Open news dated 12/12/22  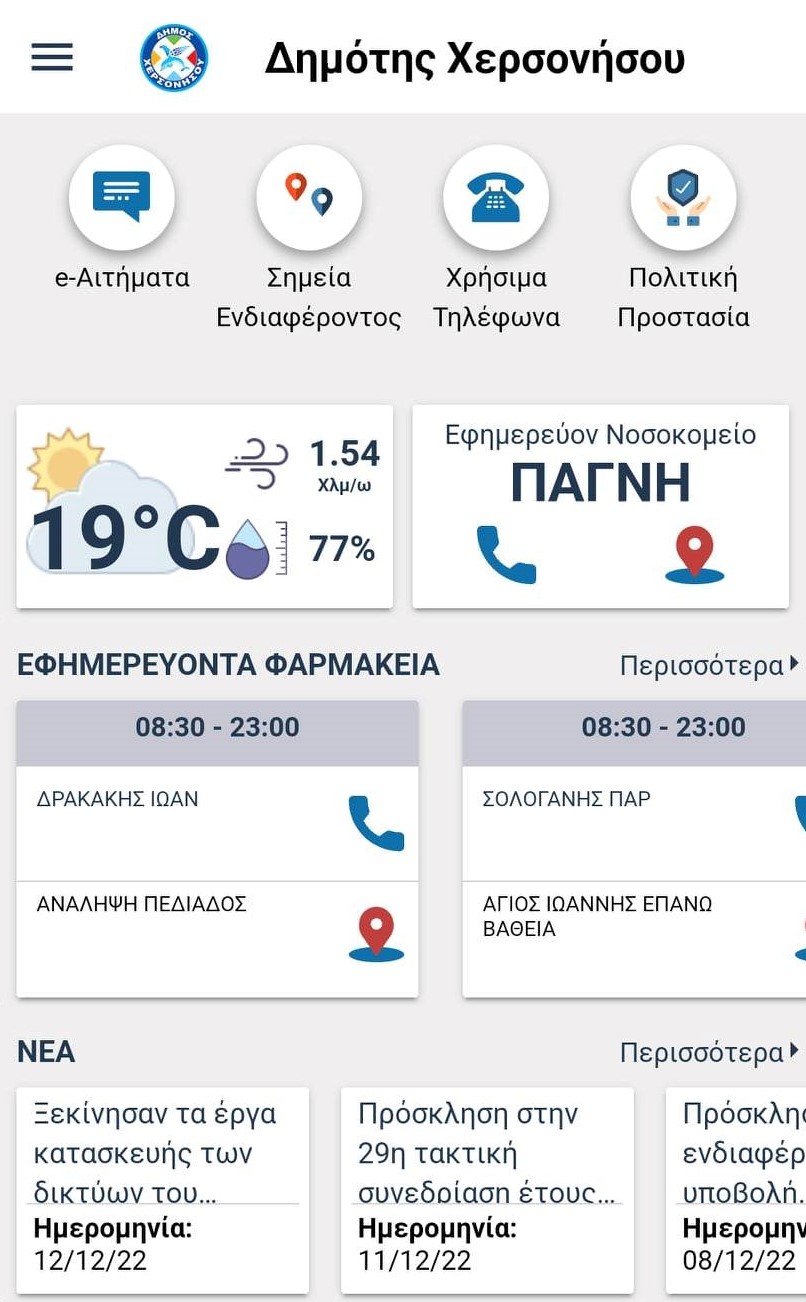coord(163,1190)
